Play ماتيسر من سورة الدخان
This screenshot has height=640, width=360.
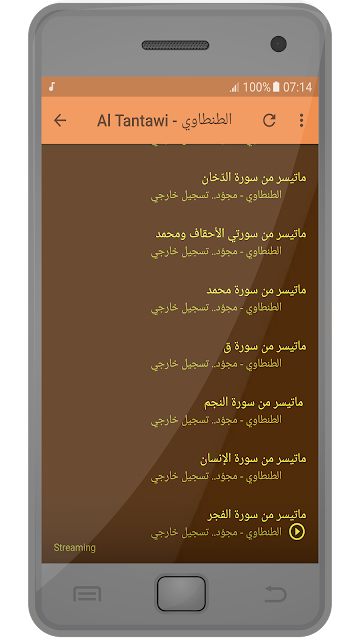tap(180, 186)
